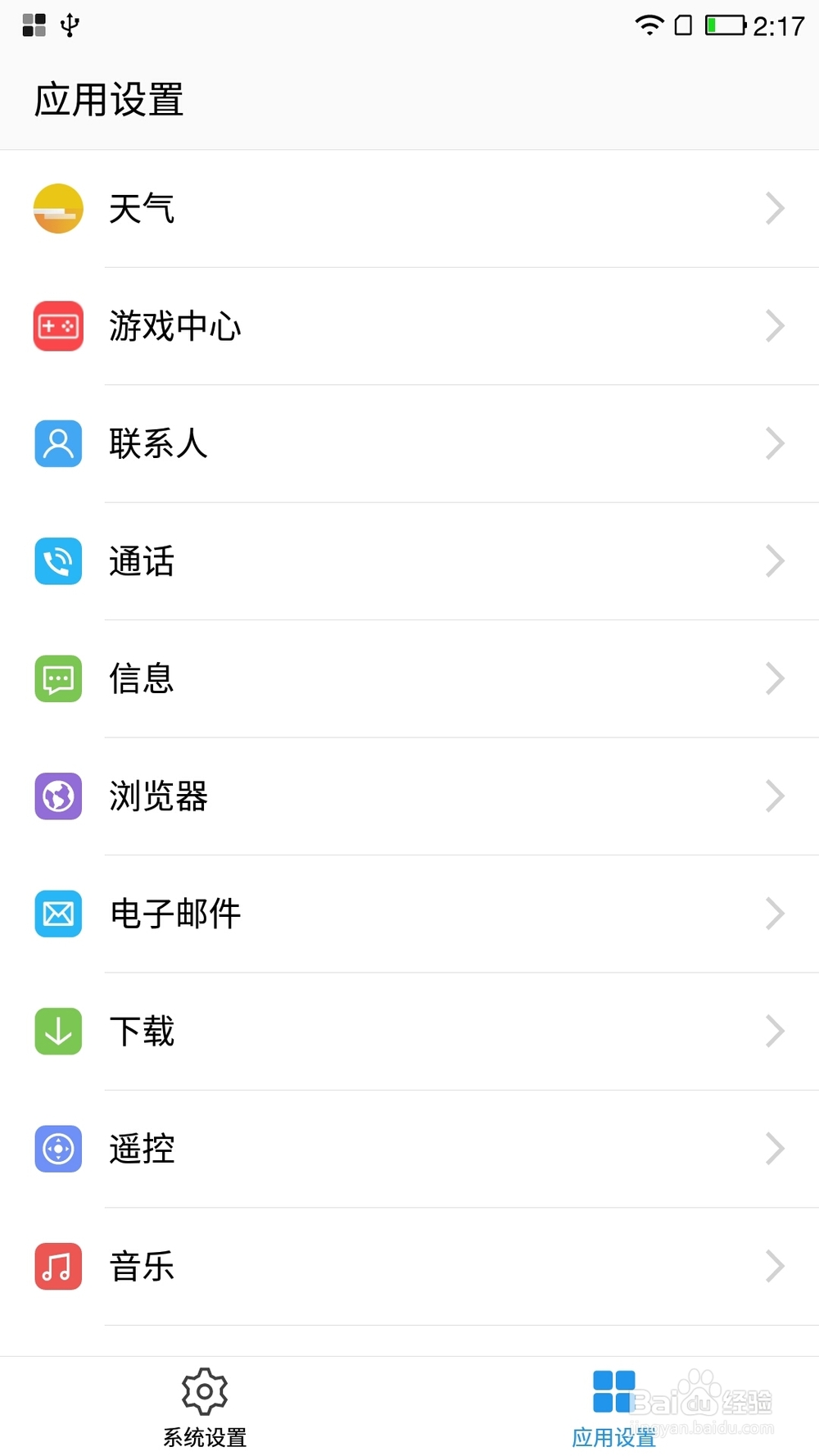Image resolution: width=819 pixels, height=1456 pixels.
Task: Switch to the 系统设置 tab
Action: pos(205,1407)
